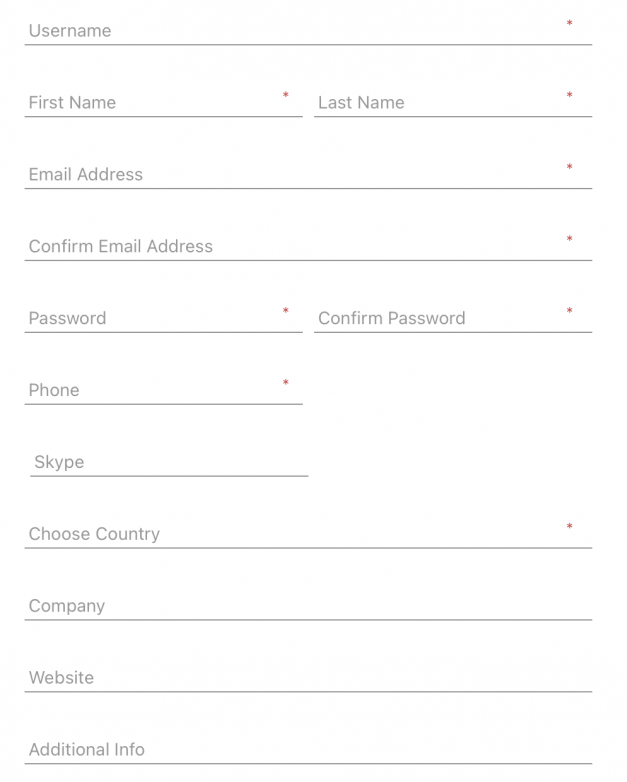Select the Last Name field
The width and height of the screenshot is (627, 782).
[x=453, y=103]
